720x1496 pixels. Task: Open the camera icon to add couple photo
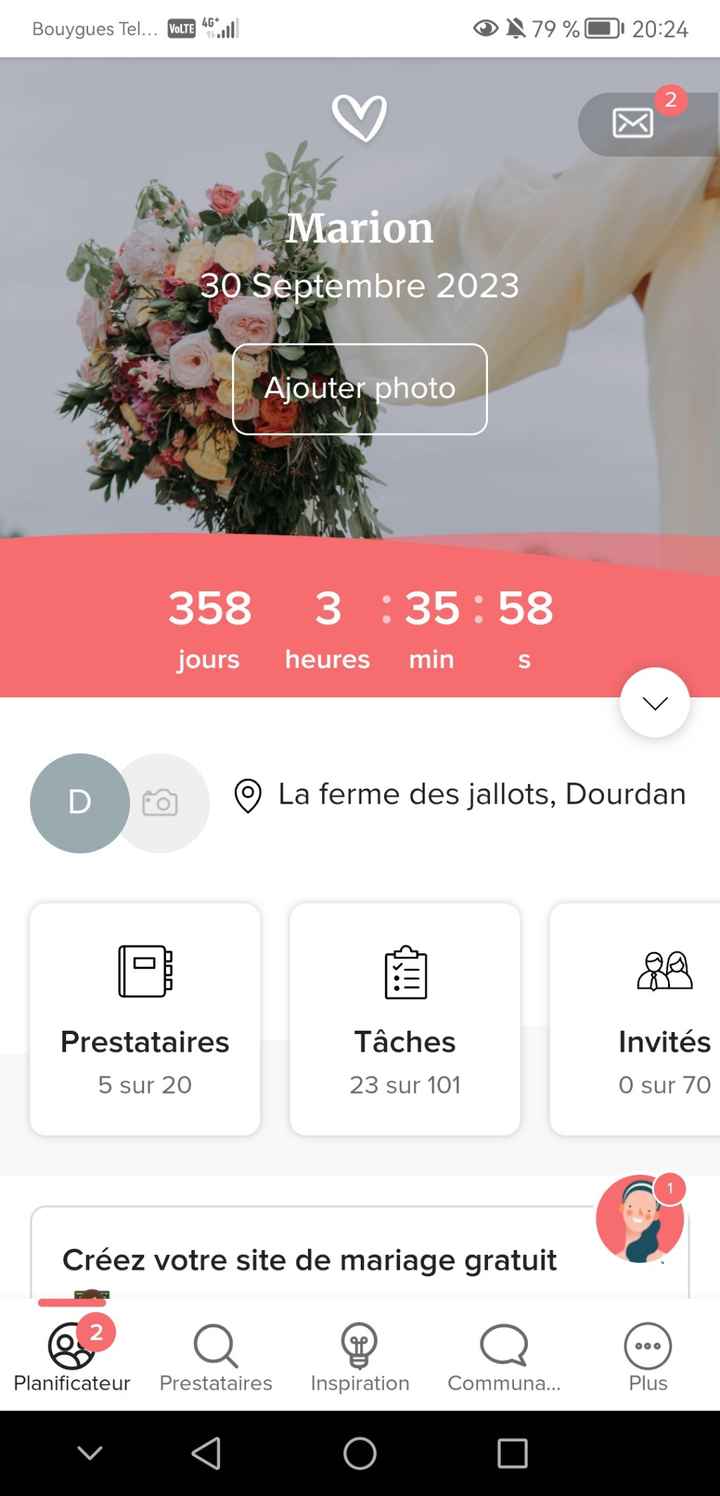tap(162, 803)
